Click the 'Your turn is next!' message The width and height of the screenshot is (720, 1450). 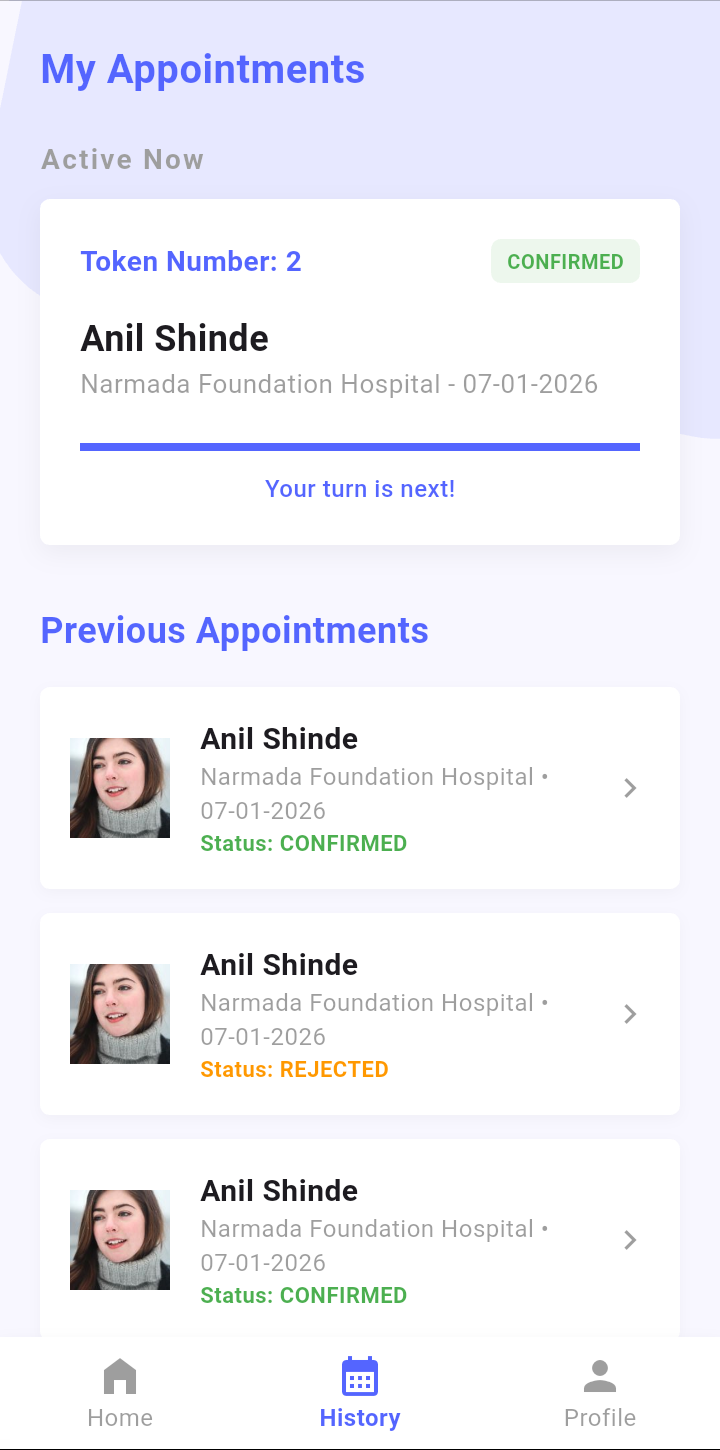coord(360,489)
